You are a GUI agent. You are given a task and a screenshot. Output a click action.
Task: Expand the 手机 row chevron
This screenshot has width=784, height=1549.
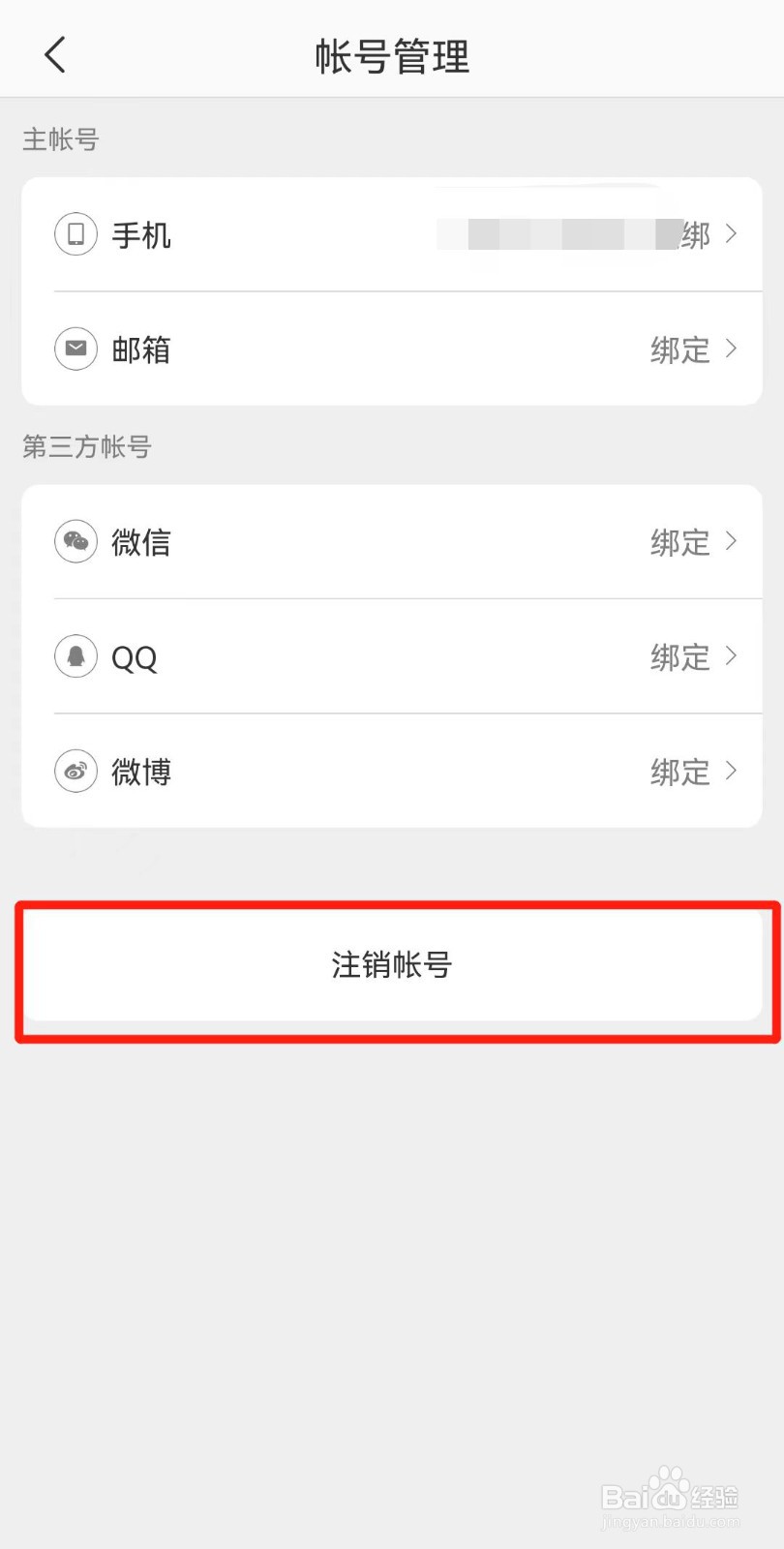(732, 234)
